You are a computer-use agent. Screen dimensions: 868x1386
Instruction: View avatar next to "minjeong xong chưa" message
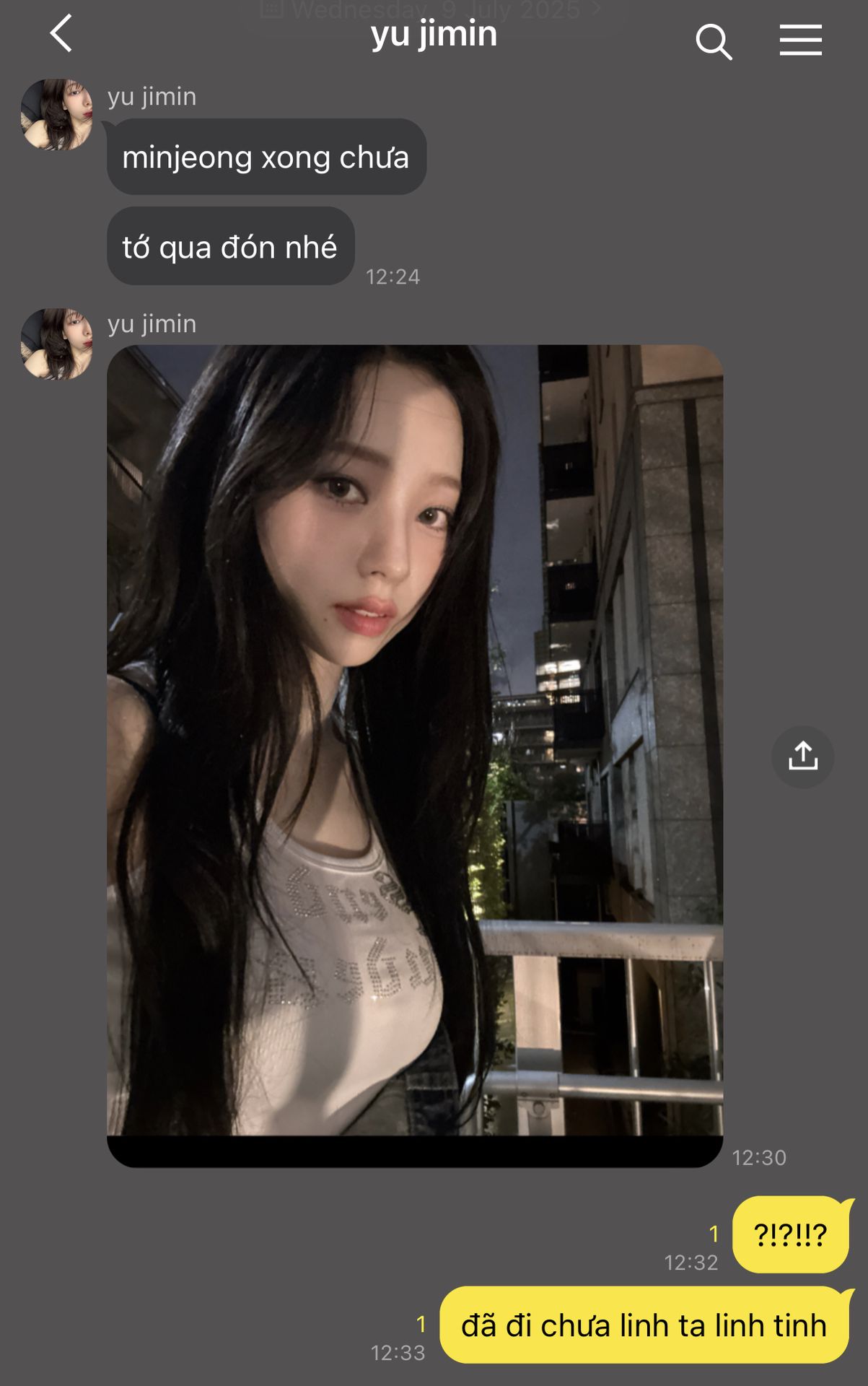57,115
